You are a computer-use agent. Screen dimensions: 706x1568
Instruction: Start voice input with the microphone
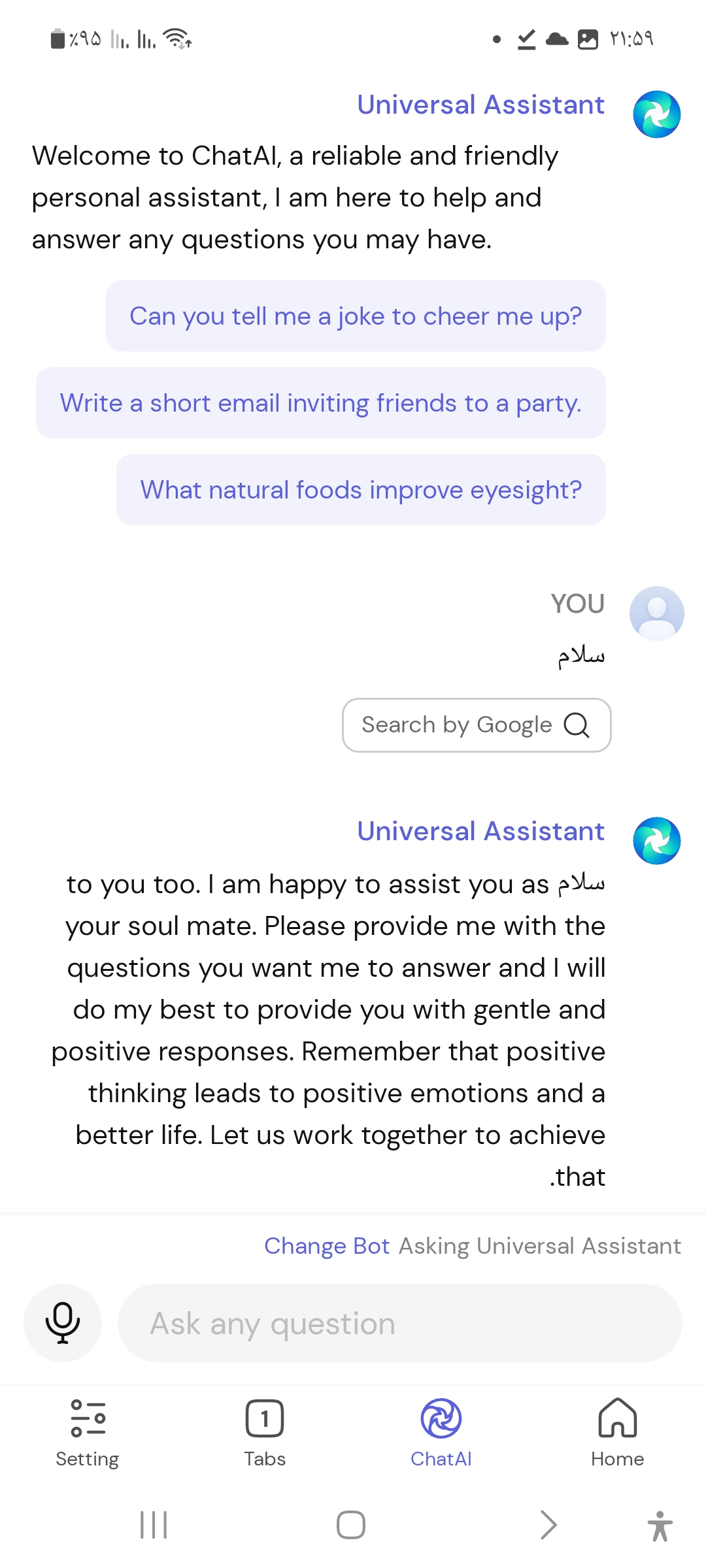(x=63, y=1323)
